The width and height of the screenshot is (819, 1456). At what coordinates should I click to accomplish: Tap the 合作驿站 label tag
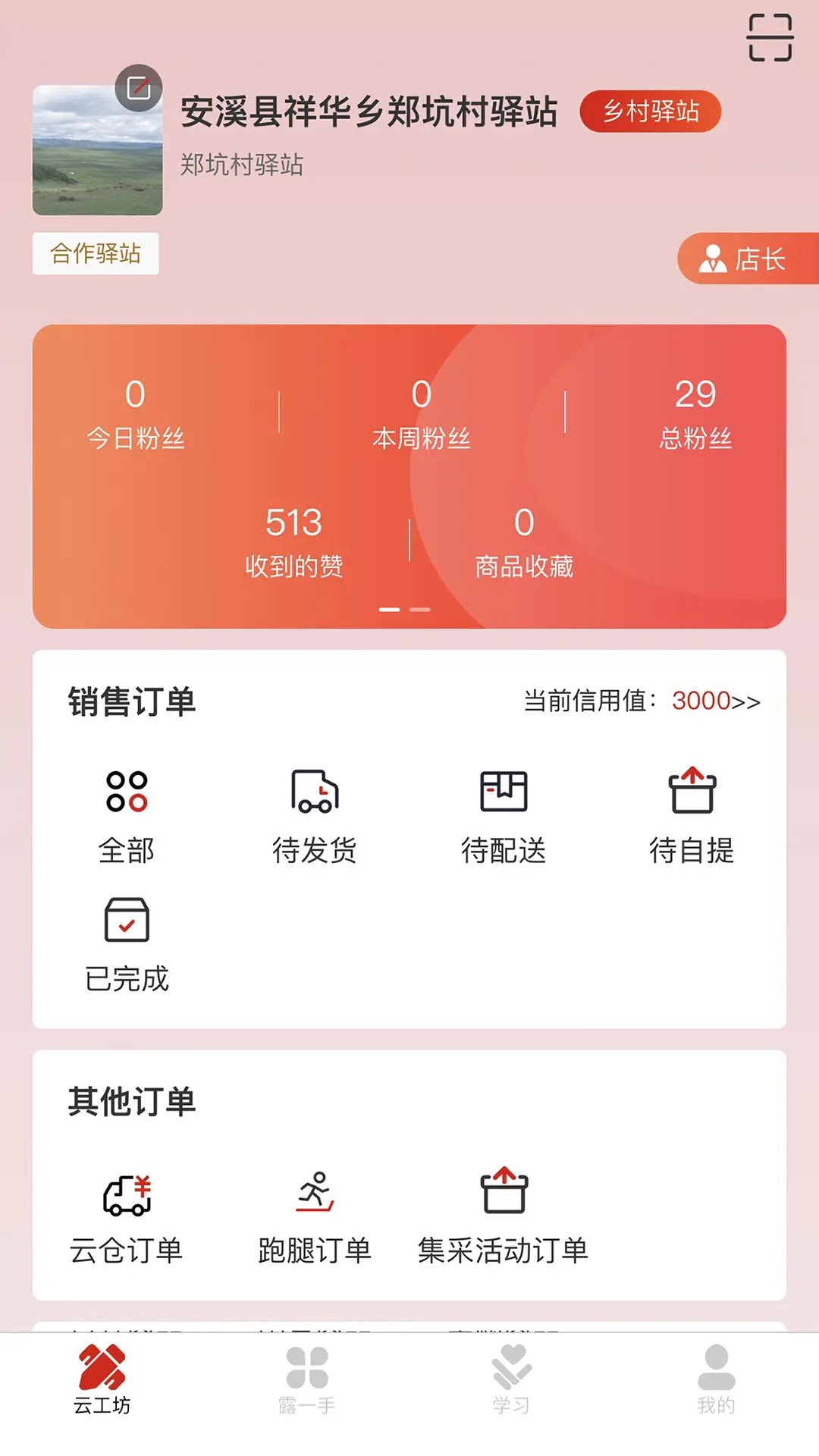click(x=96, y=253)
